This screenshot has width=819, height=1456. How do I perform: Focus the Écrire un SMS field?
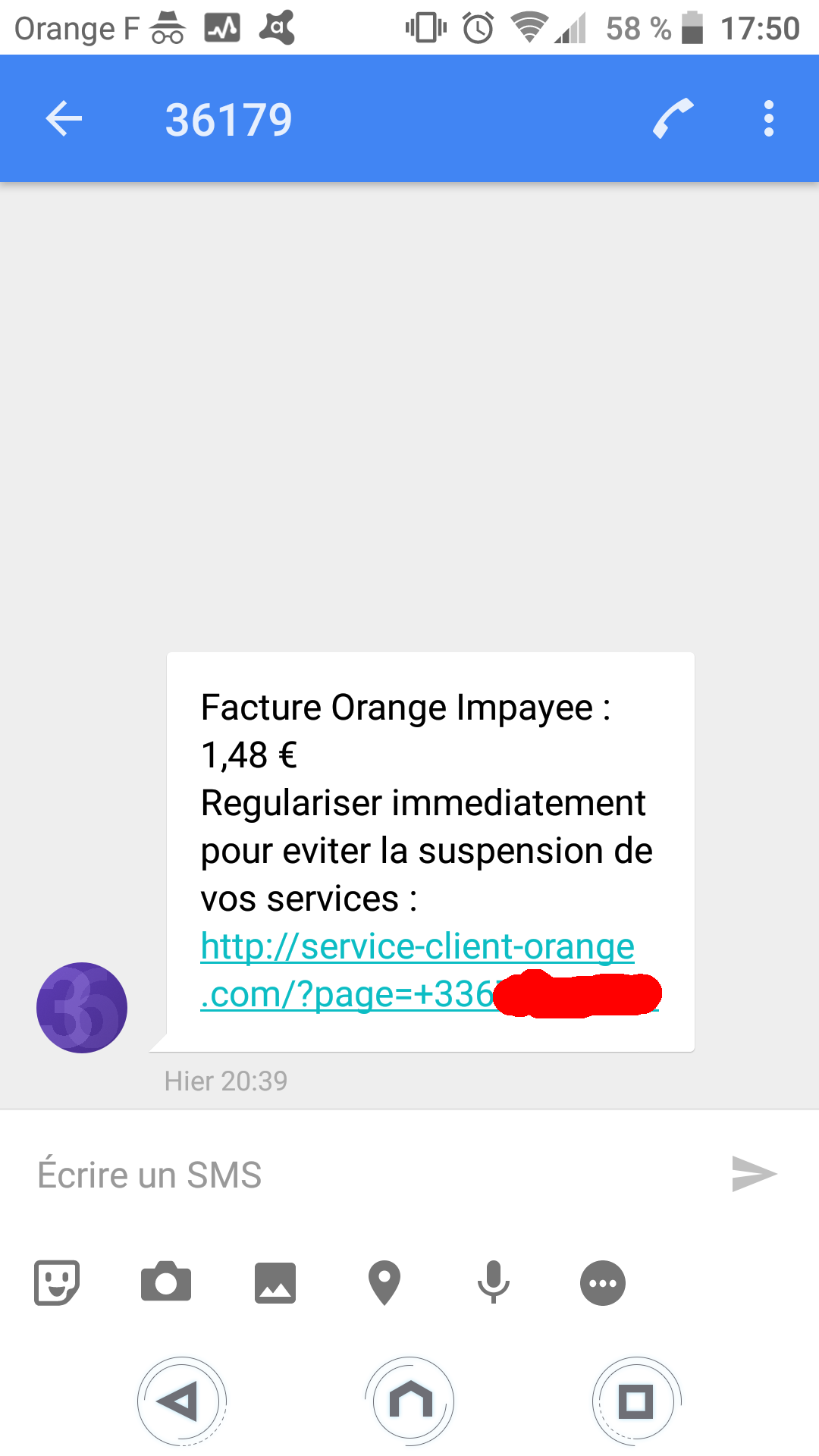(x=364, y=1175)
